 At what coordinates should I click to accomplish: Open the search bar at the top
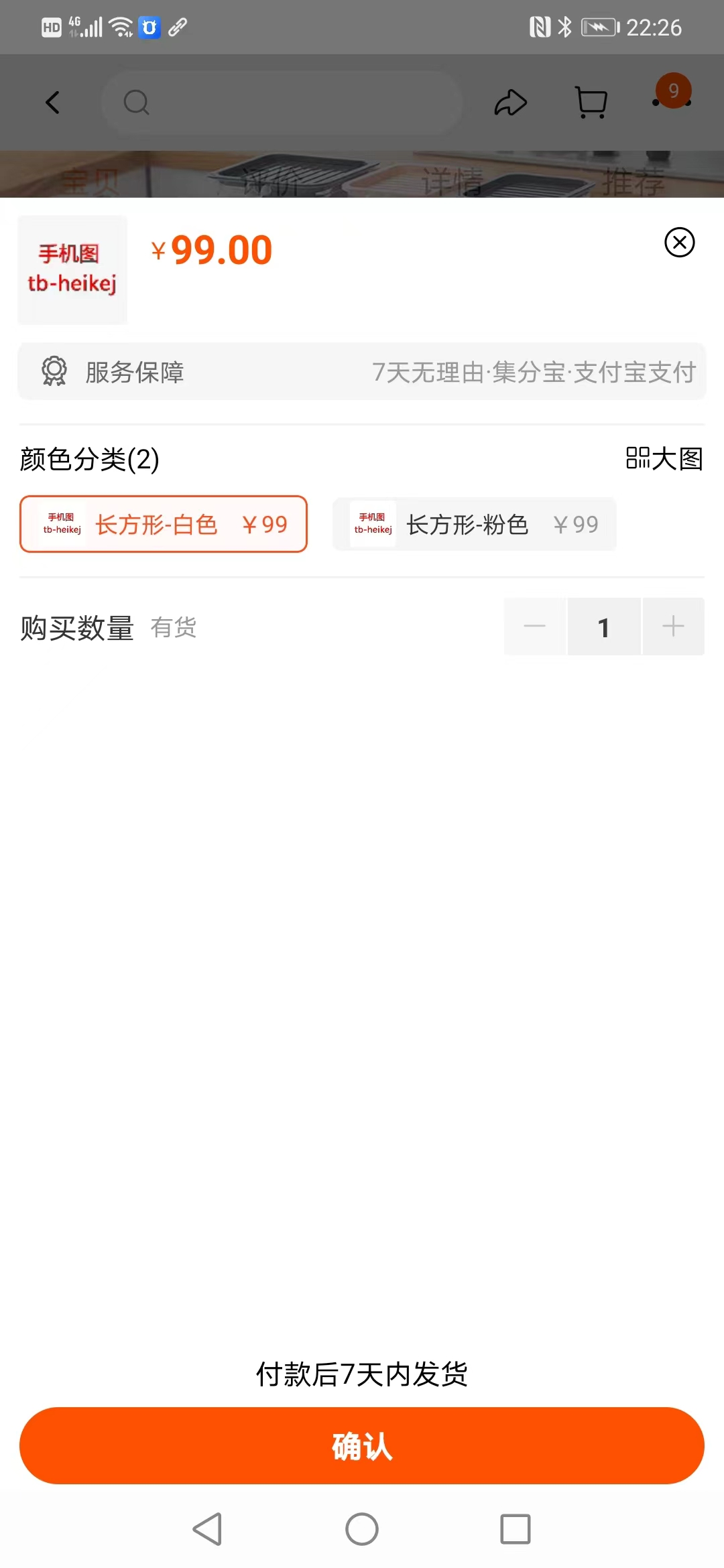tap(282, 102)
